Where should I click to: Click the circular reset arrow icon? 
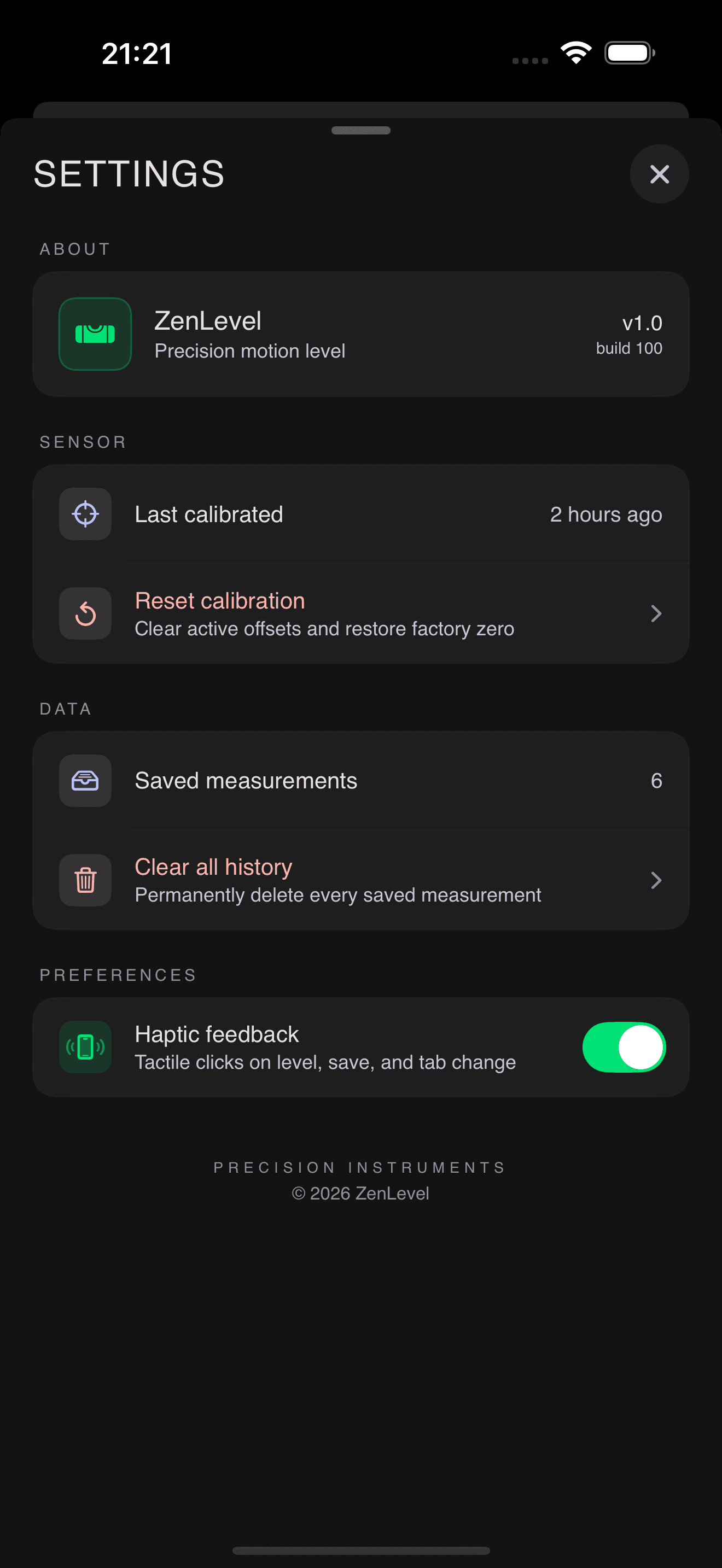coord(85,613)
